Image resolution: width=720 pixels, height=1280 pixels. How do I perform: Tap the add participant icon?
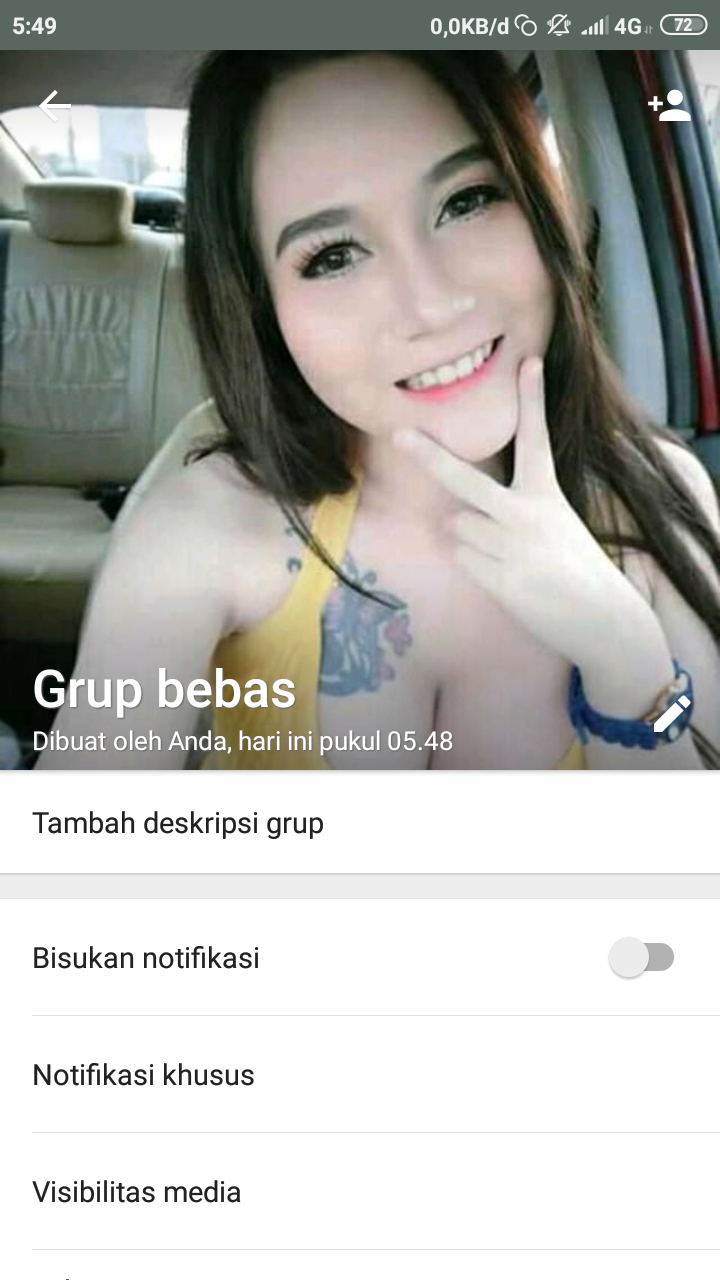668,104
